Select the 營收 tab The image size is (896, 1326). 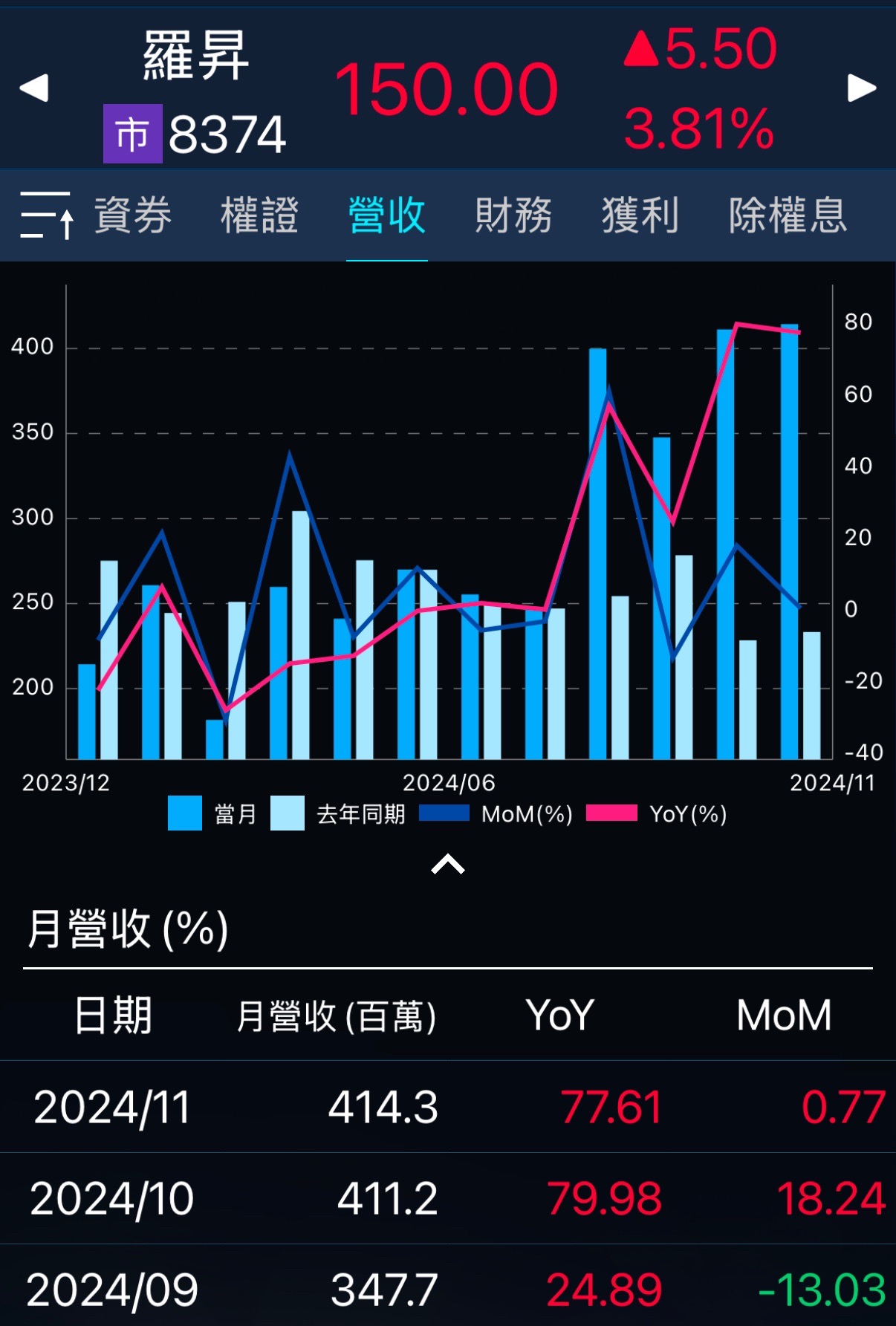point(386,215)
